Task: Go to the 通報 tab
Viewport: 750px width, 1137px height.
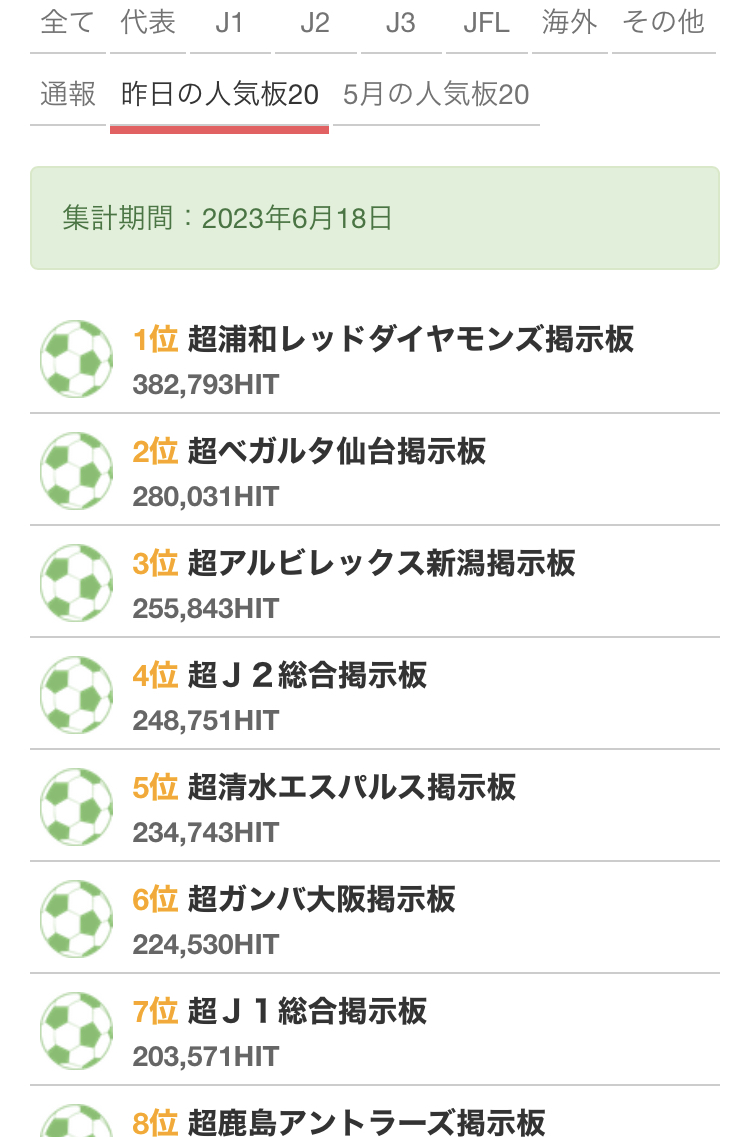Action: 68,95
